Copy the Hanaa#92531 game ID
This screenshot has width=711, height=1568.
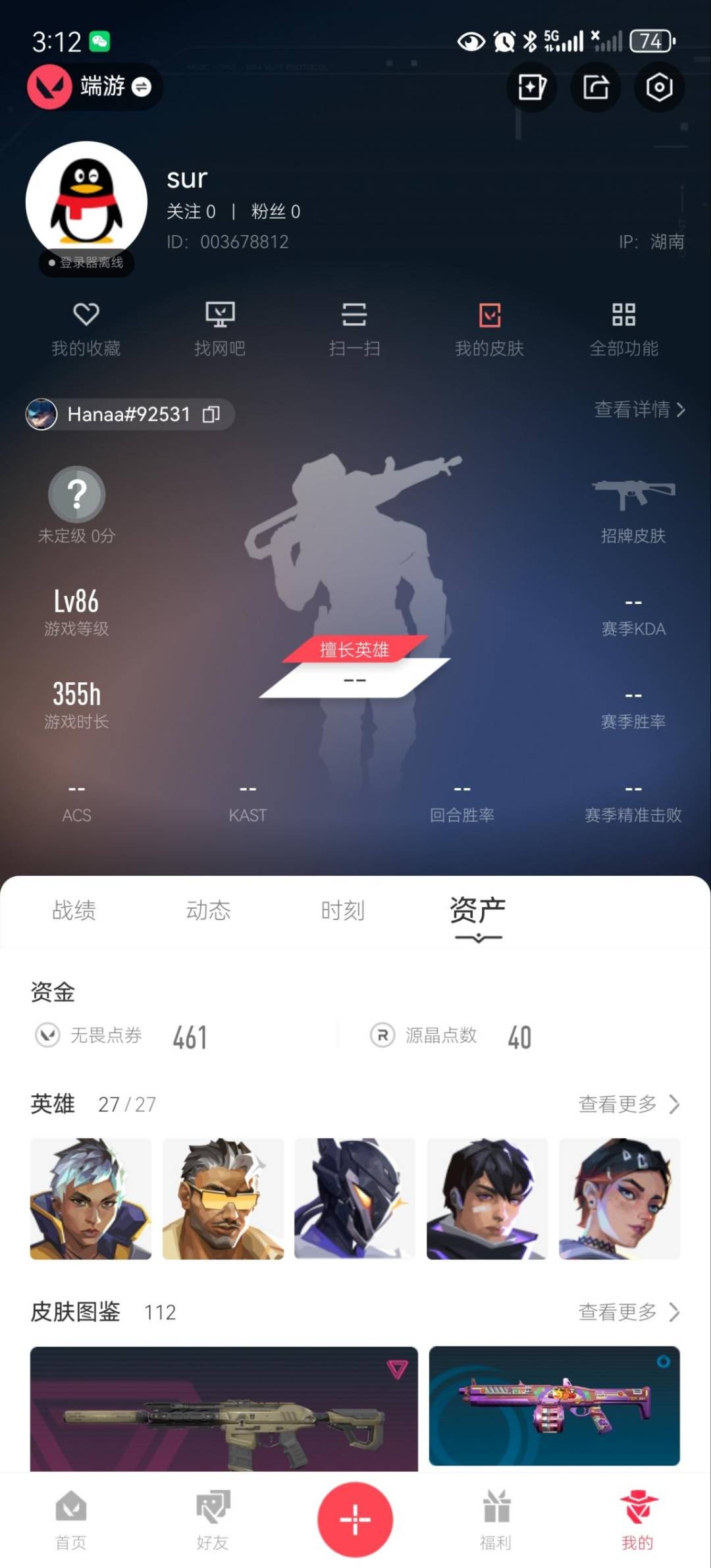pos(211,414)
